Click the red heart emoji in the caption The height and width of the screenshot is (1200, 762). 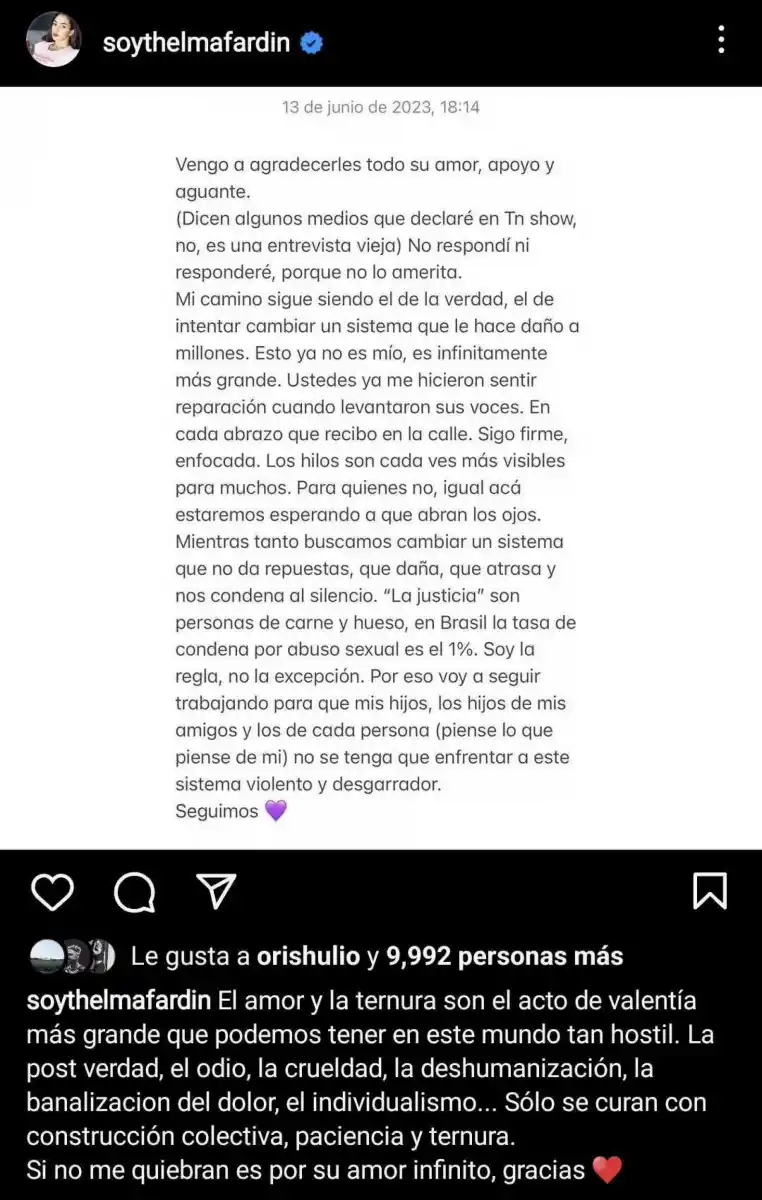point(608,1168)
